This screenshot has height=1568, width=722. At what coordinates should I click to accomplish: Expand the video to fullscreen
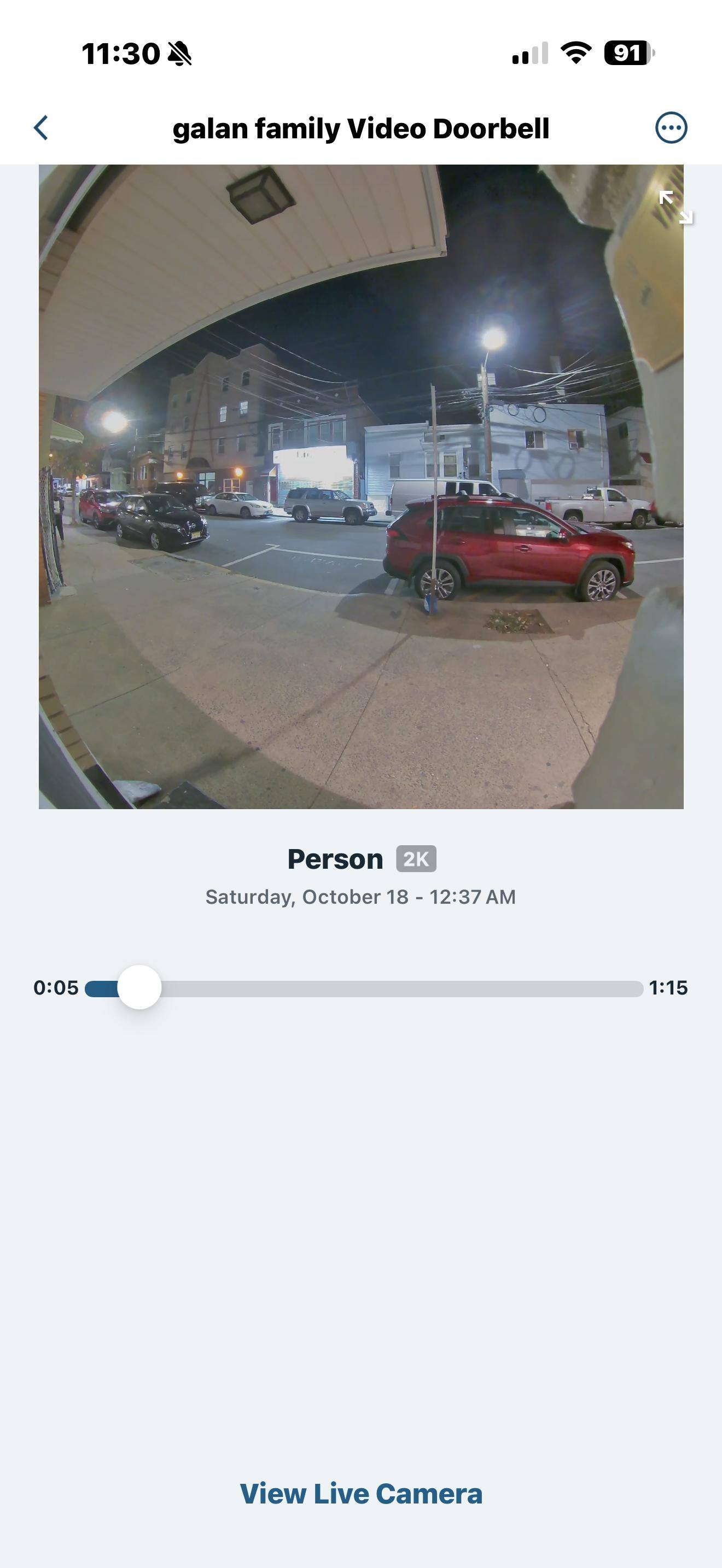pyautogui.click(x=676, y=207)
